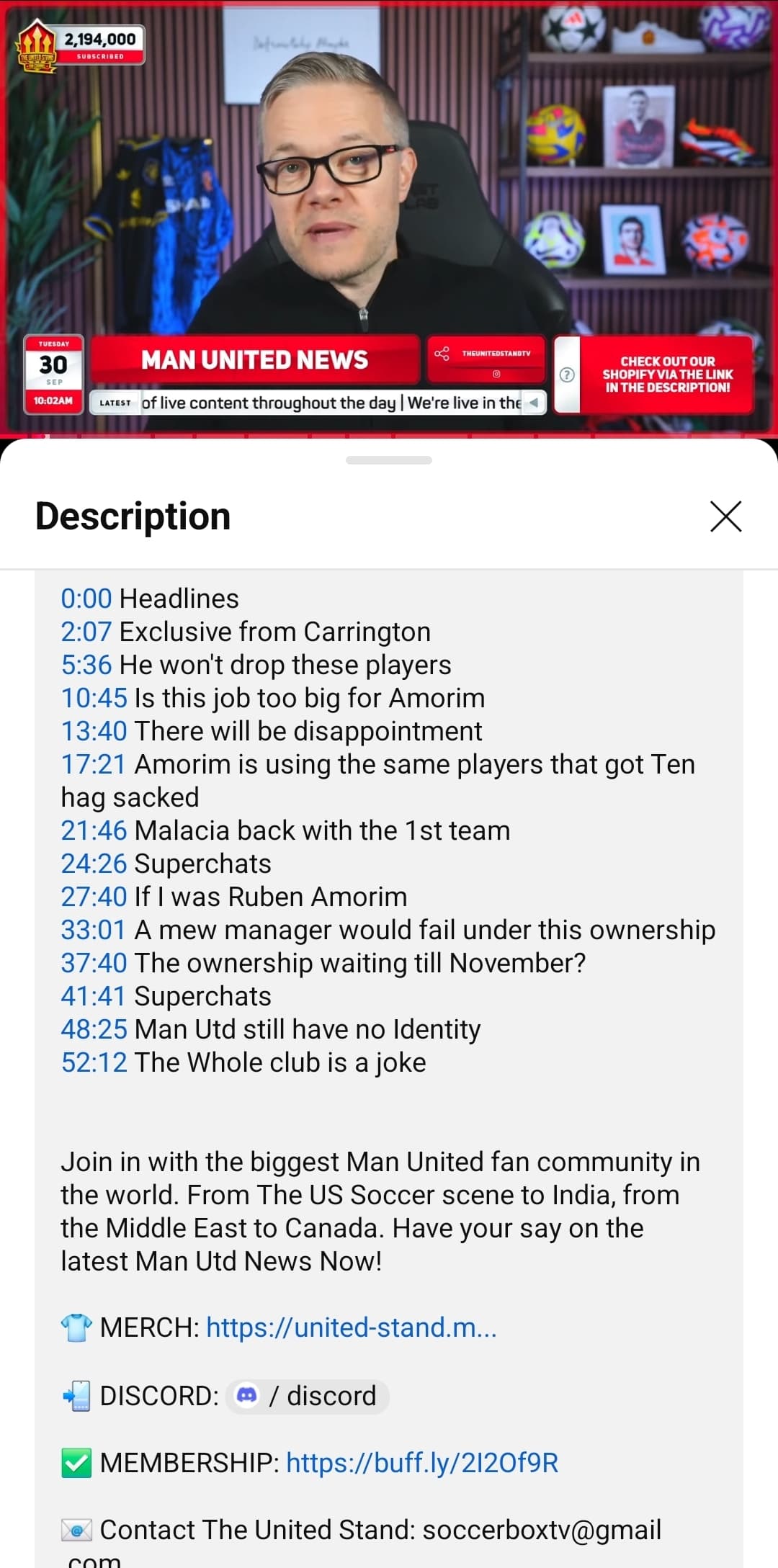The image size is (778, 1568).
Task: Jump to 21:46 Malacia back chapter
Action: tap(94, 830)
